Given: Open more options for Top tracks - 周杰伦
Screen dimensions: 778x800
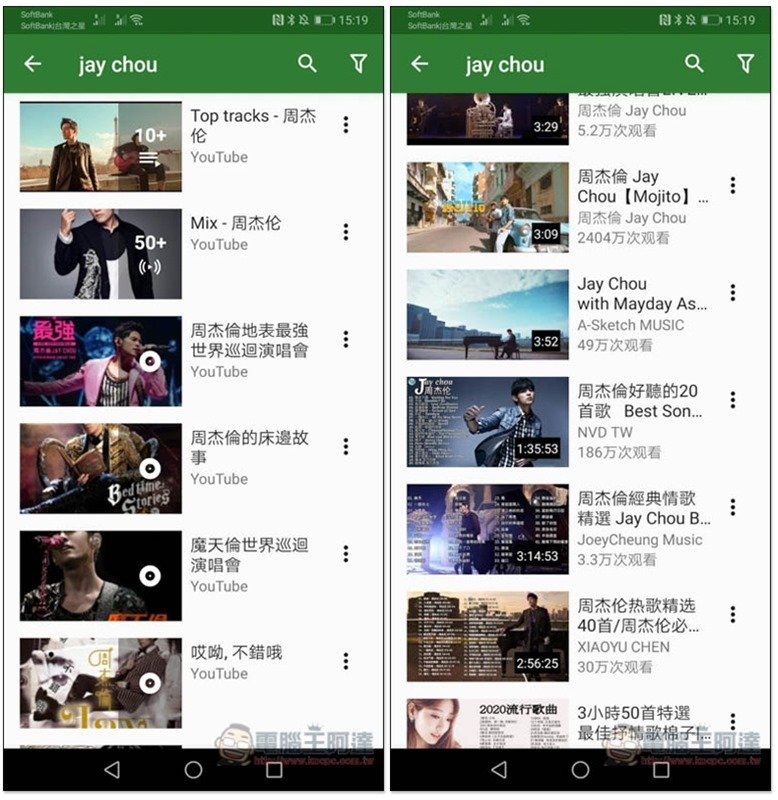Looking at the screenshot, I should coord(346,124).
